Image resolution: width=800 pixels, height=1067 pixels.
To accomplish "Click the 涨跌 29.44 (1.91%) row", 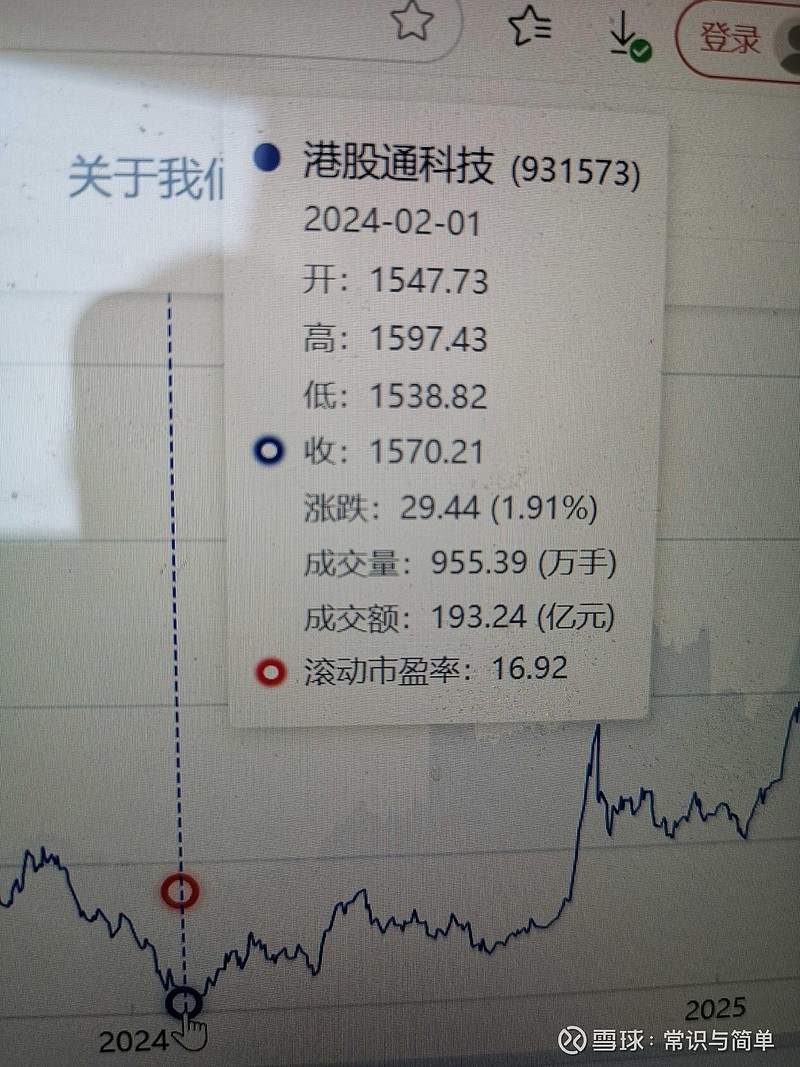I will click(x=449, y=509).
